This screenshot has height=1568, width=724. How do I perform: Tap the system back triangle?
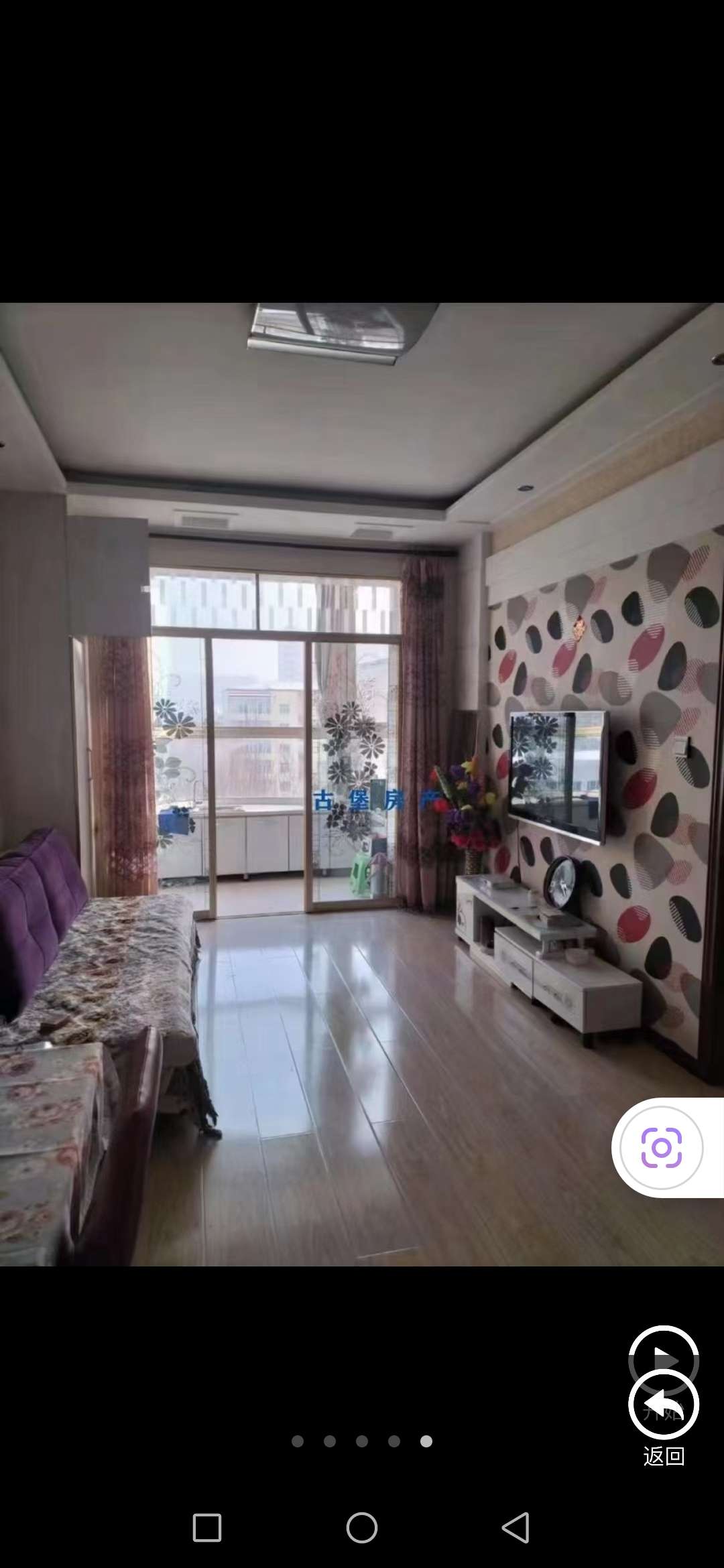tap(516, 1527)
